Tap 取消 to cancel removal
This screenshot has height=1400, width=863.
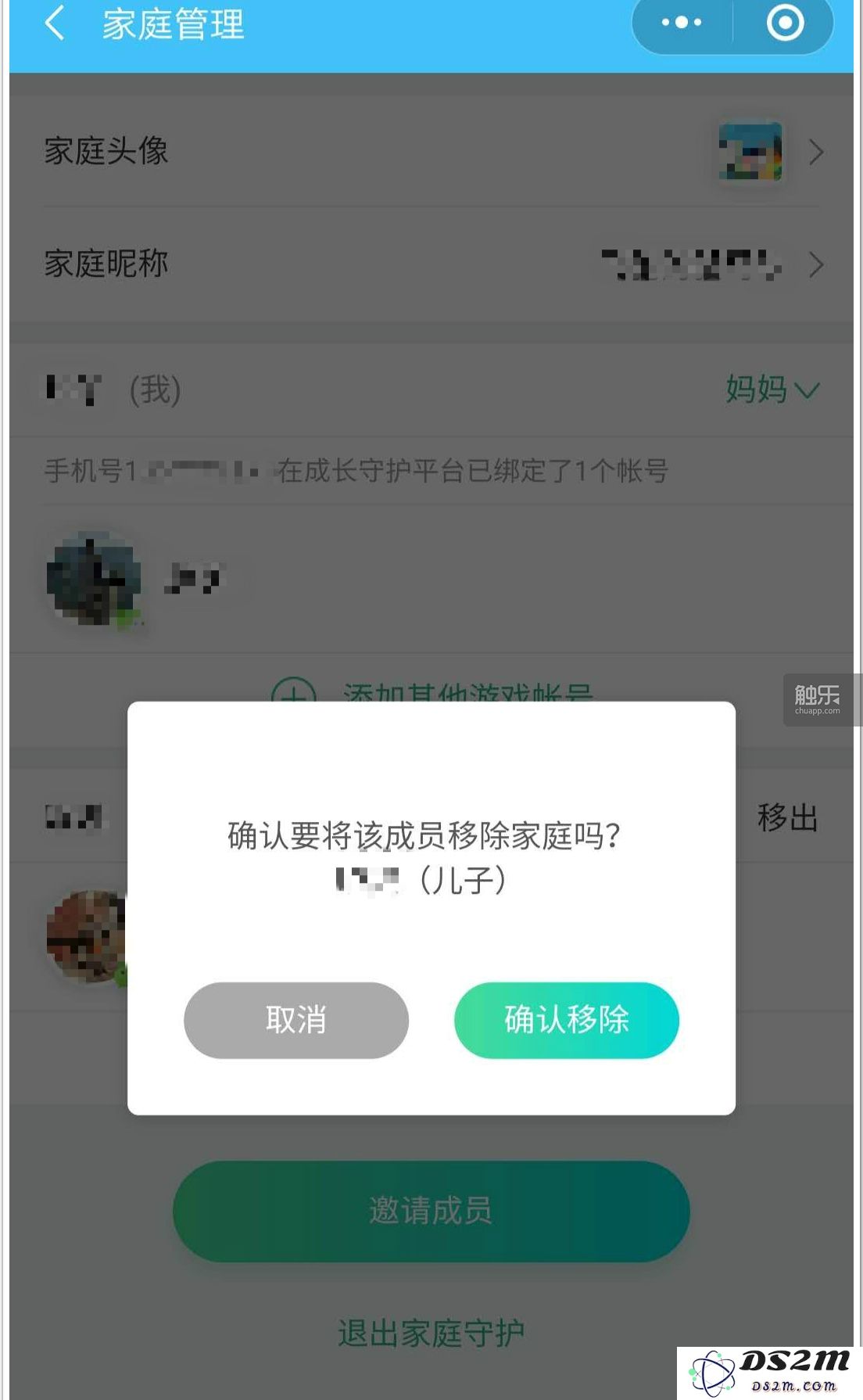(x=295, y=1020)
